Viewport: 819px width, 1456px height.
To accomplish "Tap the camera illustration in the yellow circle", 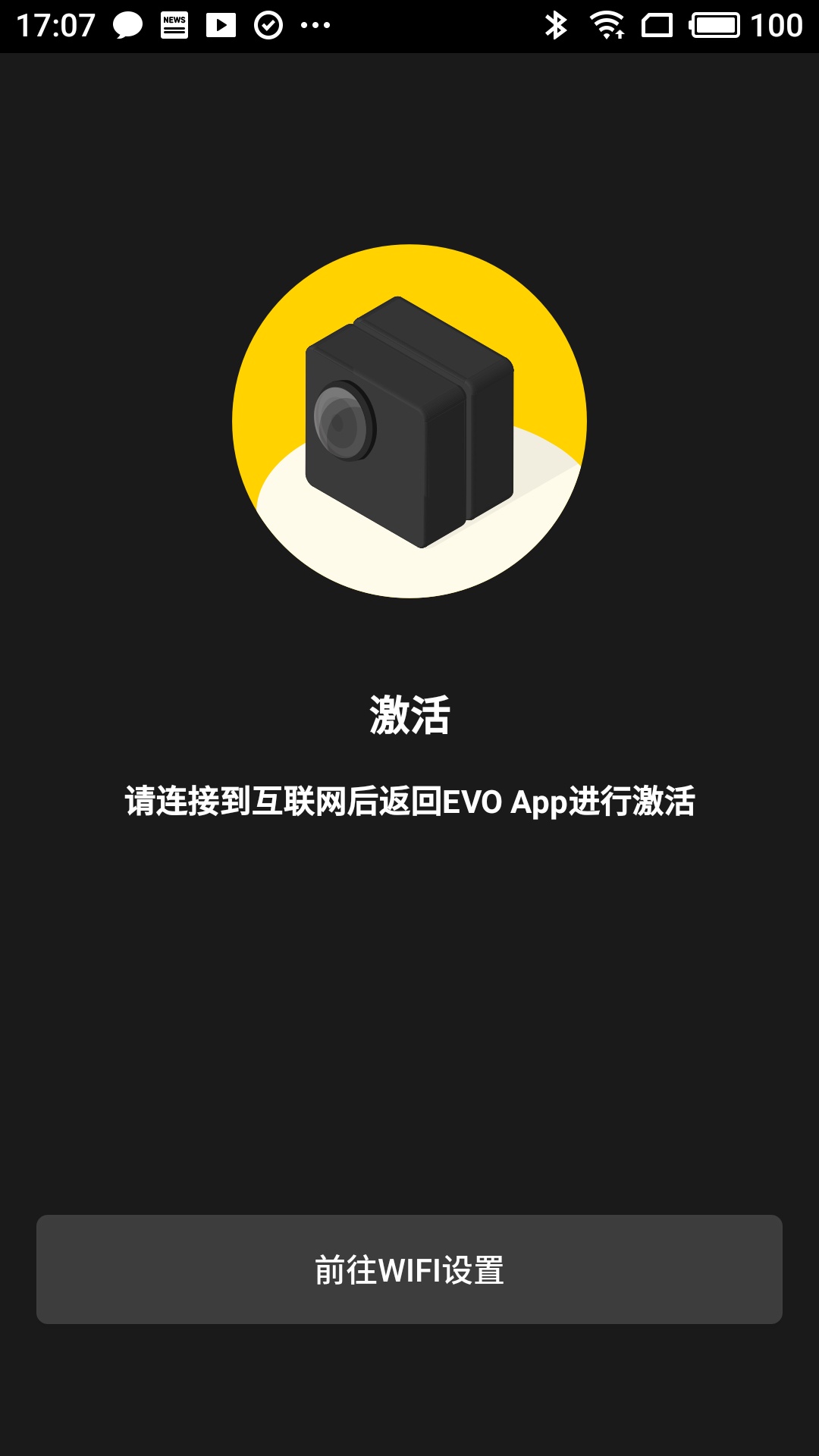I will coord(409,417).
